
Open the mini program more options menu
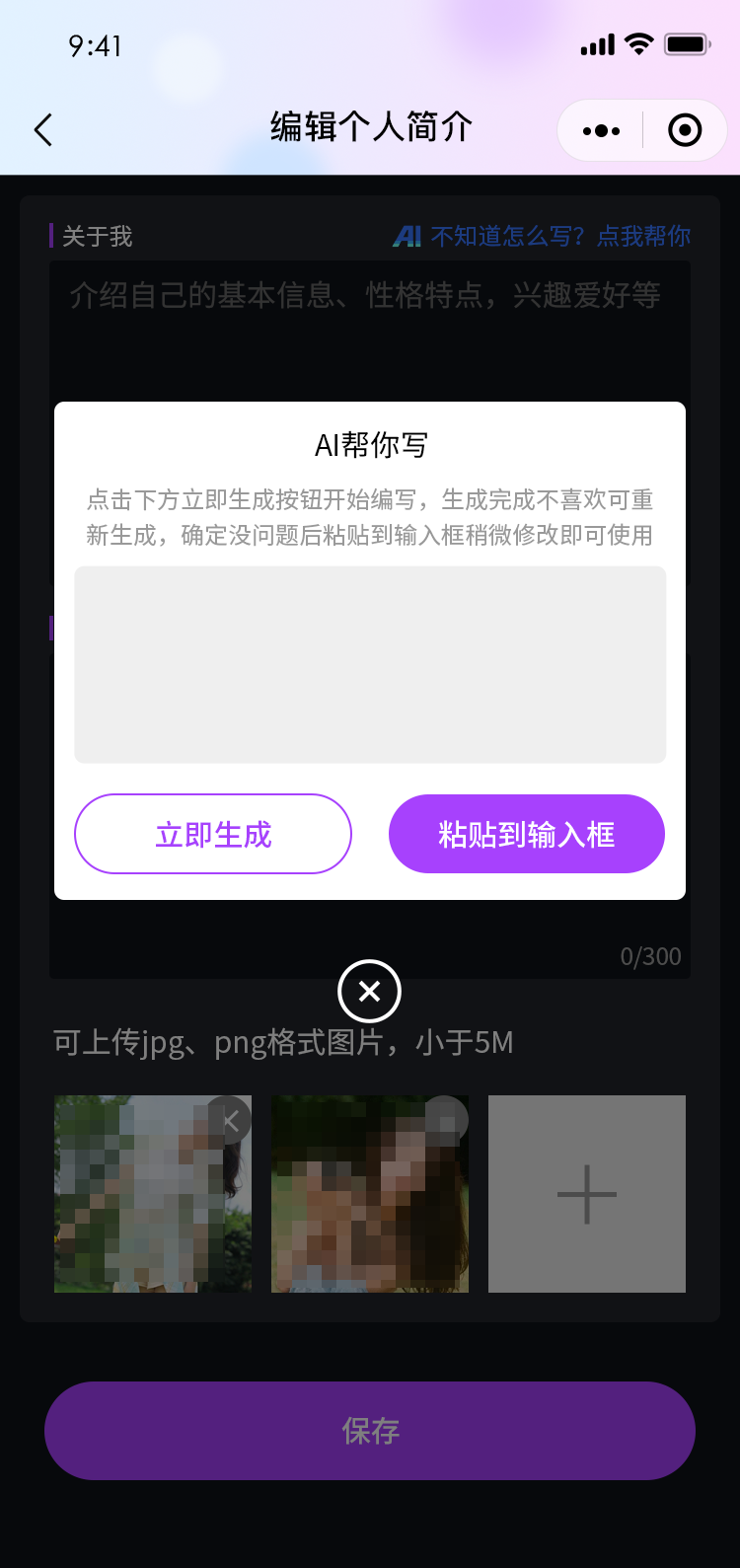pos(601,130)
